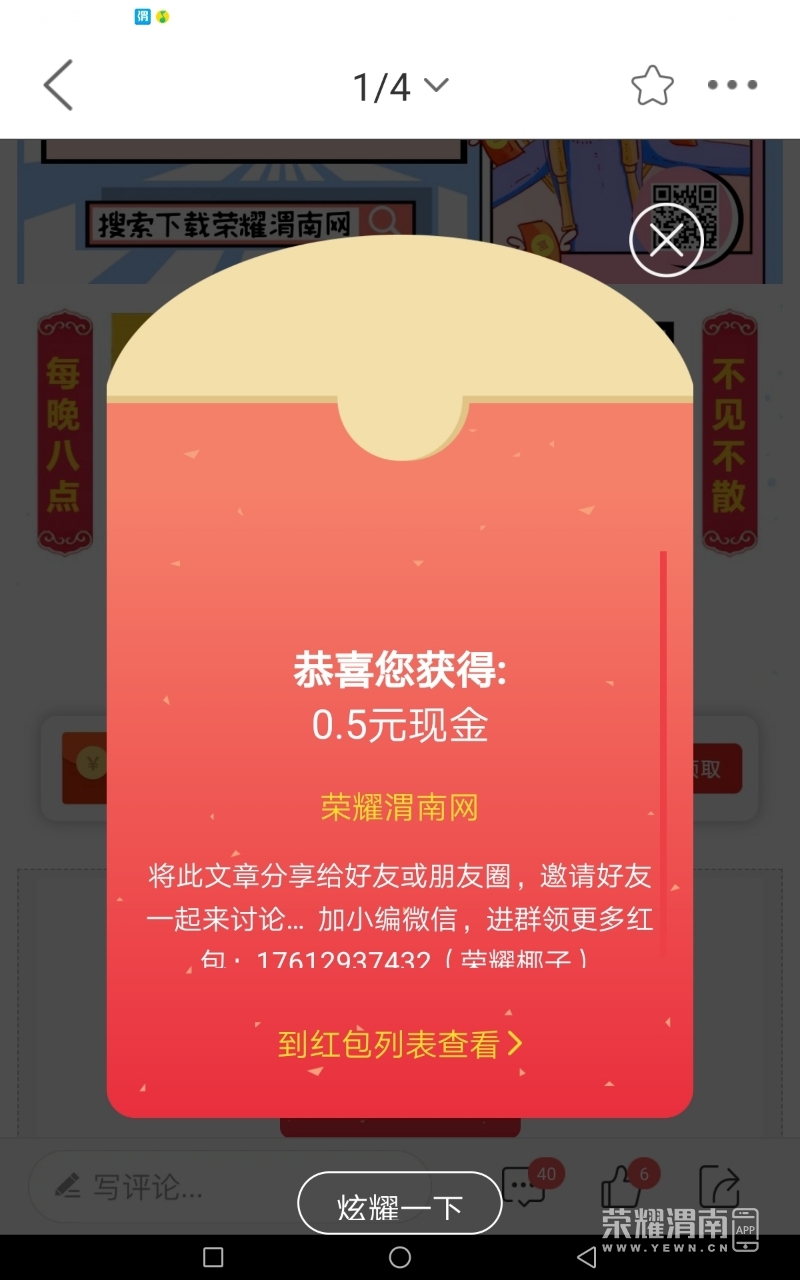Tap the system home button
Image resolution: width=800 pixels, height=1280 pixels.
[x=400, y=1257]
